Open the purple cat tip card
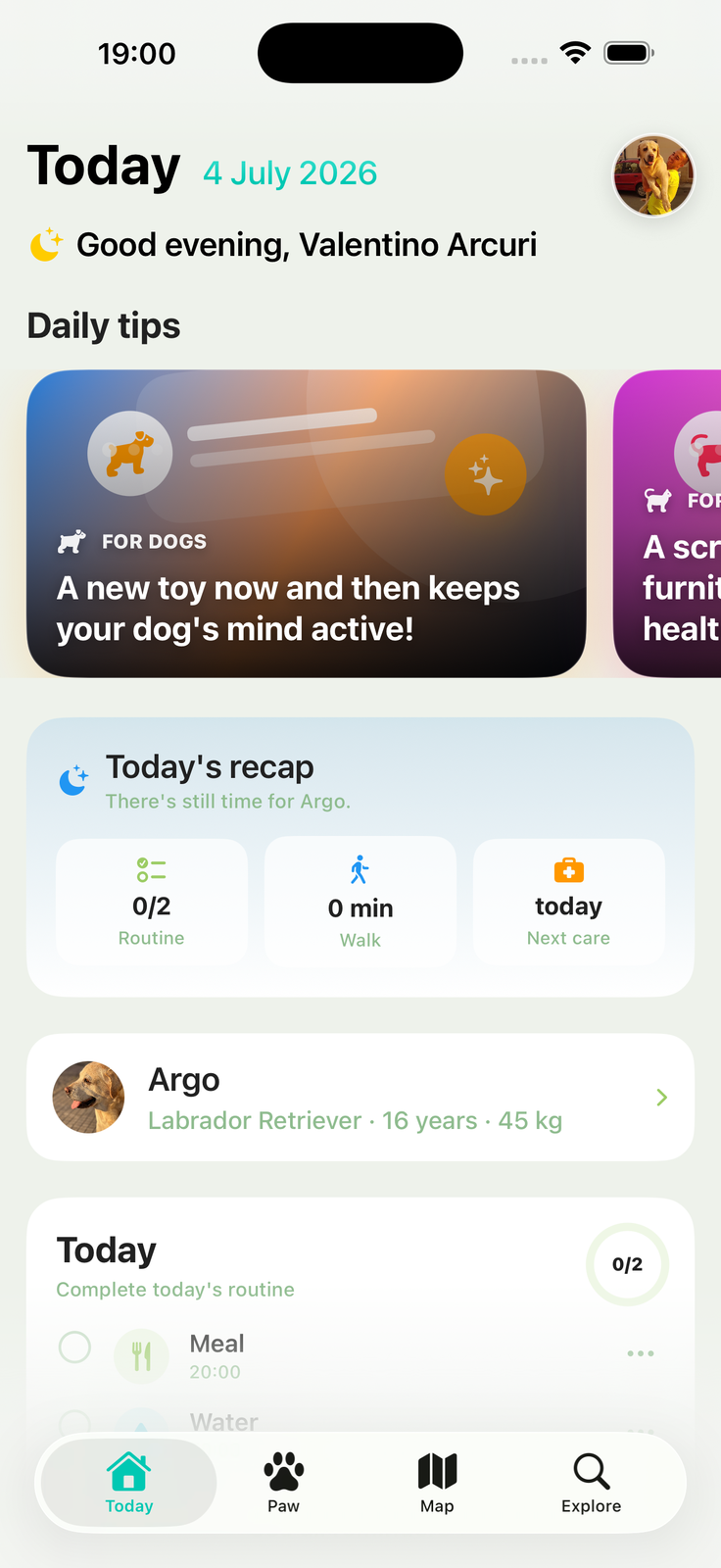721x1568 pixels. 667,523
